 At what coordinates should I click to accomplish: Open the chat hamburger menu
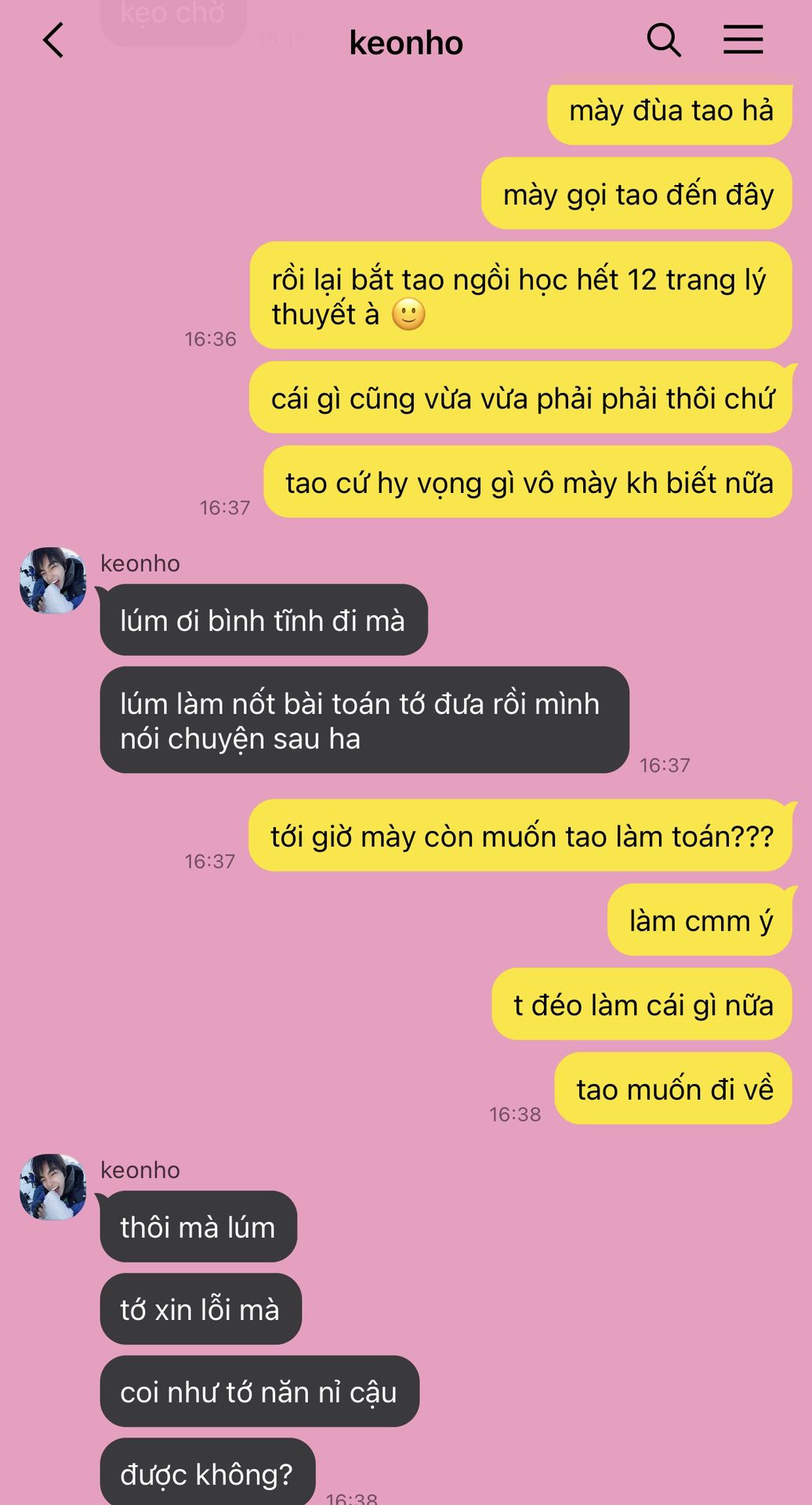coord(742,40)
